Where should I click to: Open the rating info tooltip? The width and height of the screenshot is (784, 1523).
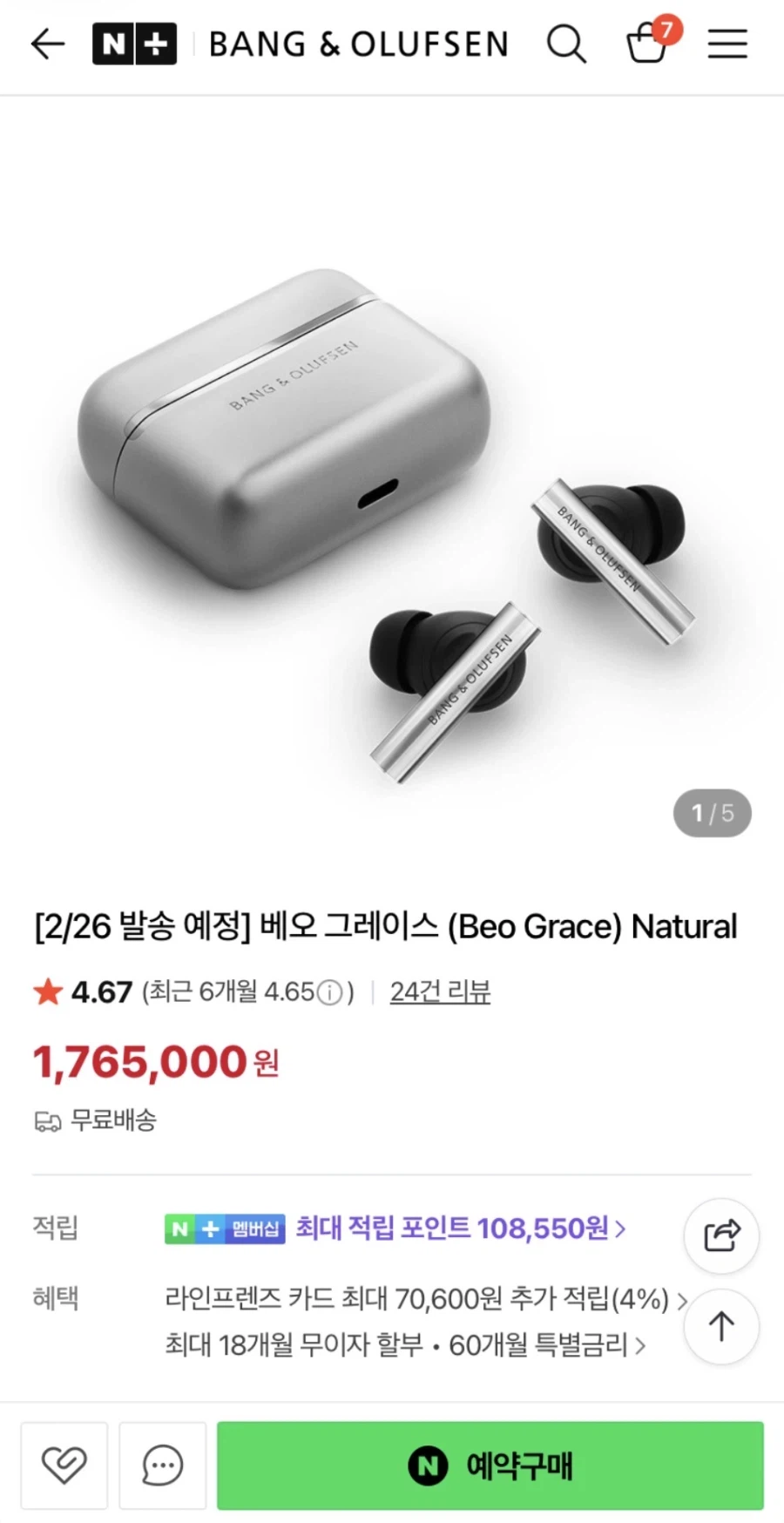pyautogui.click(x=329, y=992)
